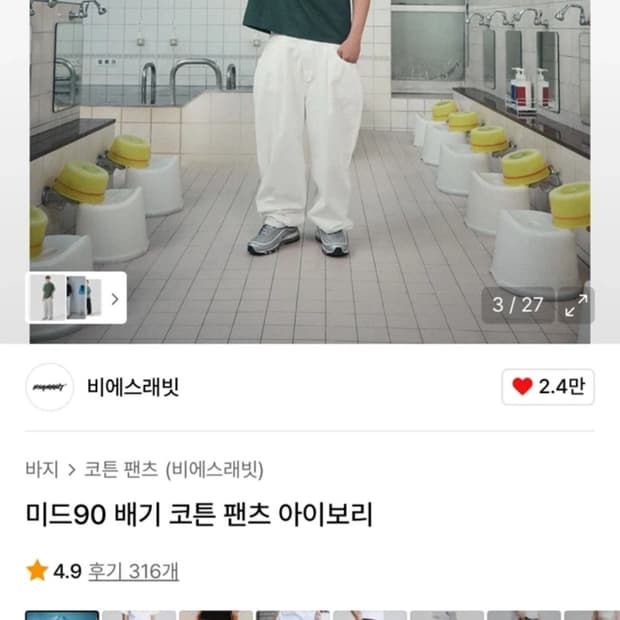Like the brand via the 2.4만 heart button
This screenshot has height=620, width=620.
(548, 387)
